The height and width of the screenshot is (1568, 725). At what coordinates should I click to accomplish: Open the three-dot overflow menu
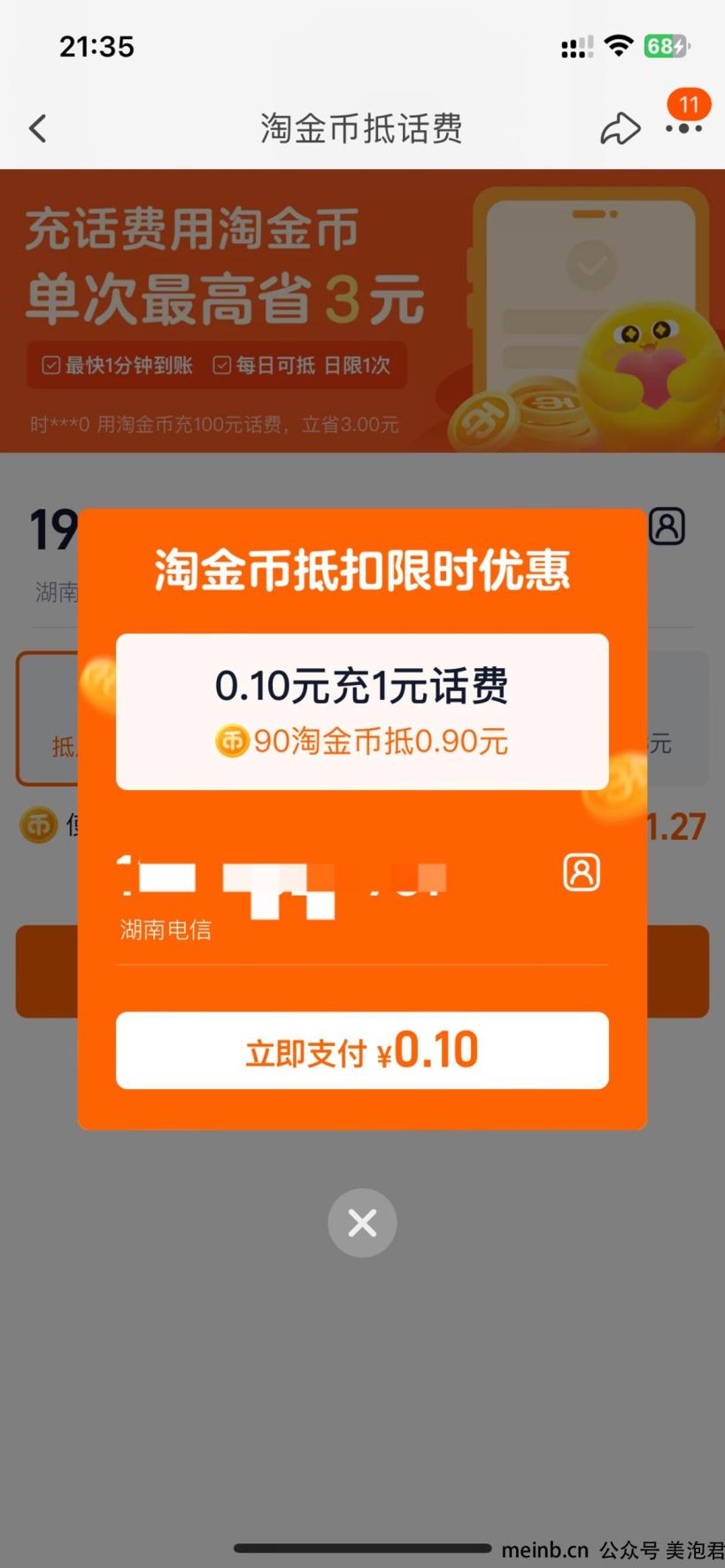coord(683,129)
